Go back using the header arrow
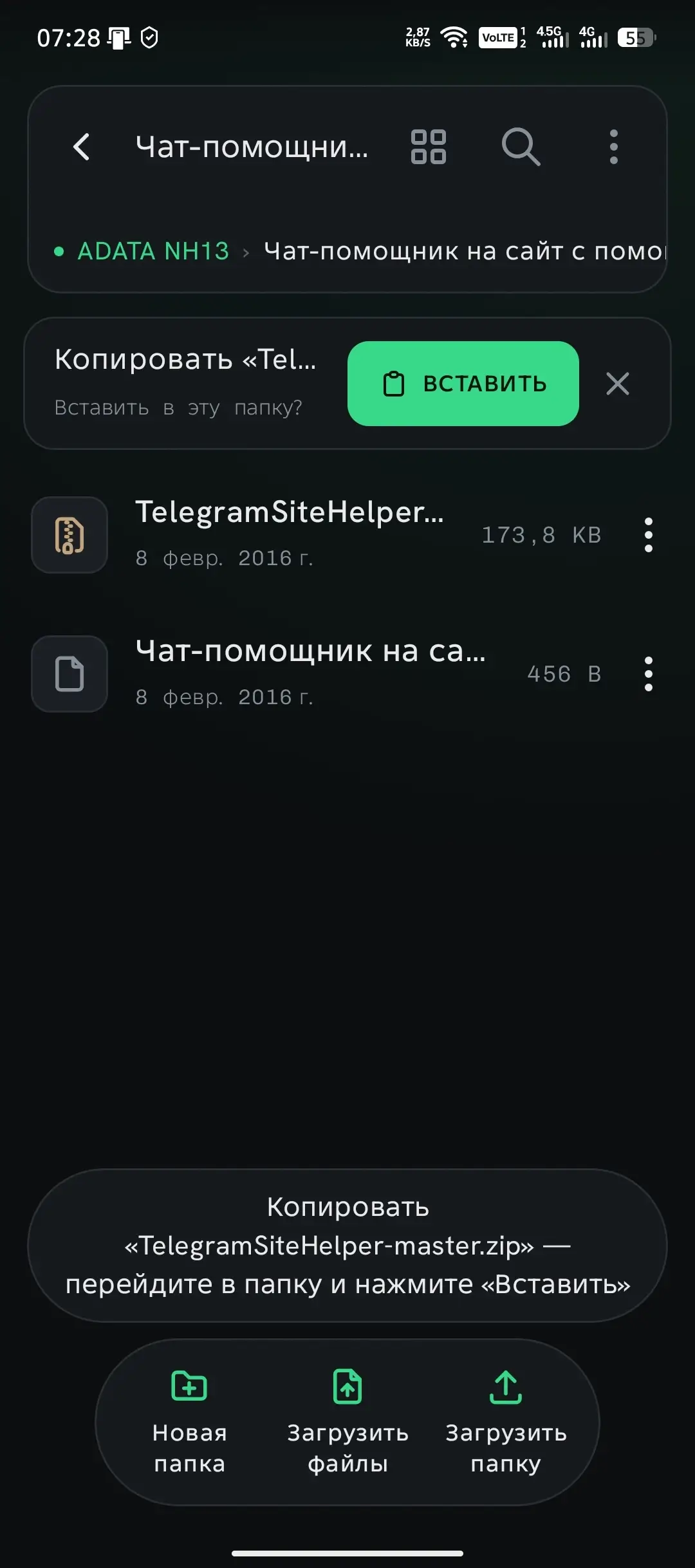This screenshot has height=1568, width=695. pos(82,147)
